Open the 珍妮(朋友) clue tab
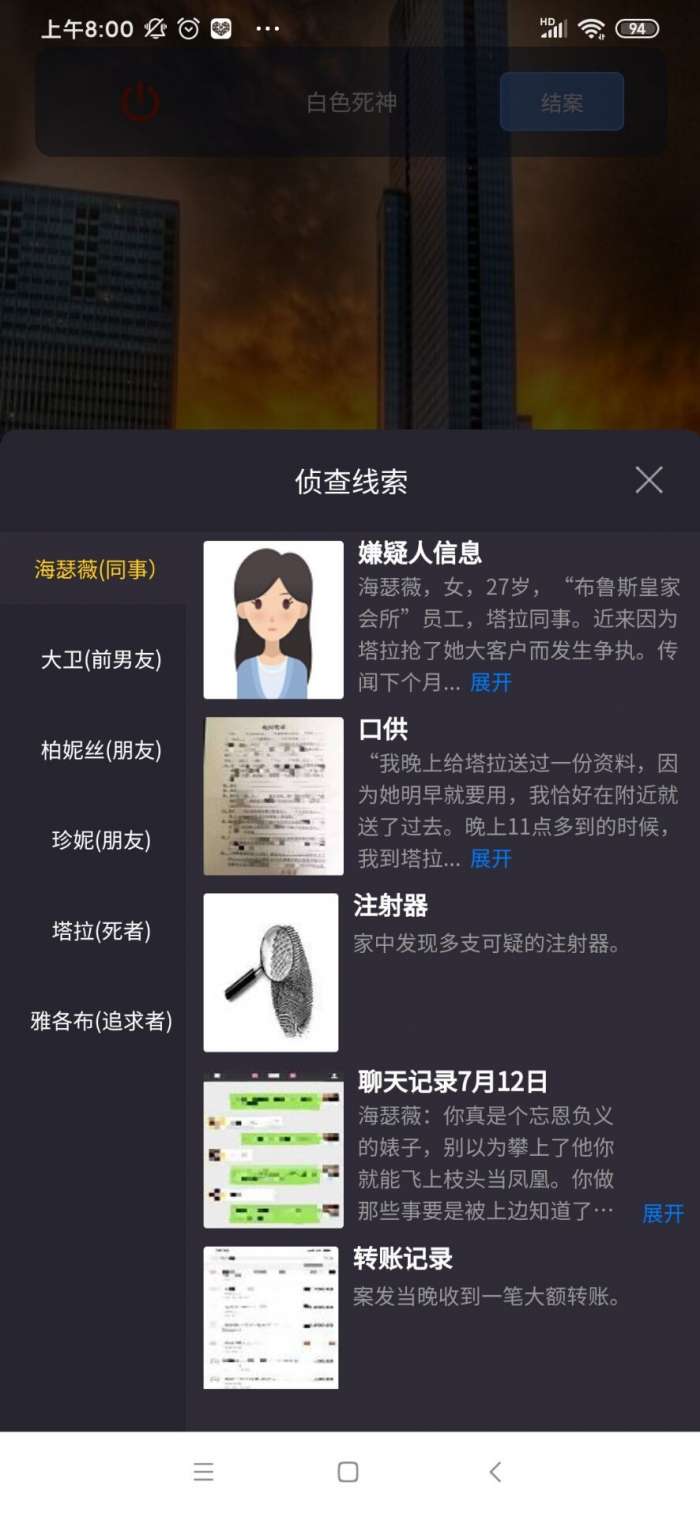This screenshot has height=1516, width=700. pyautogui.click(x=100, y=840)
